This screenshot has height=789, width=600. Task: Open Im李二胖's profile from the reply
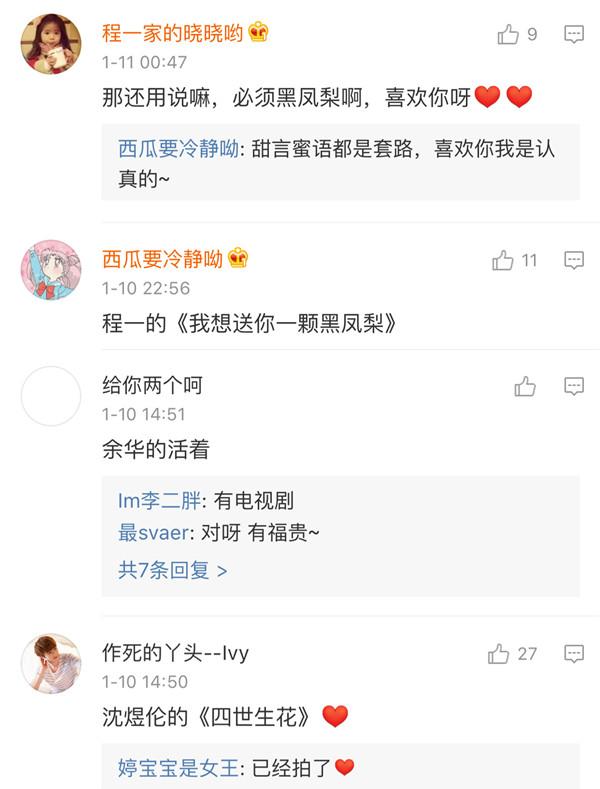tap(160, 501)
